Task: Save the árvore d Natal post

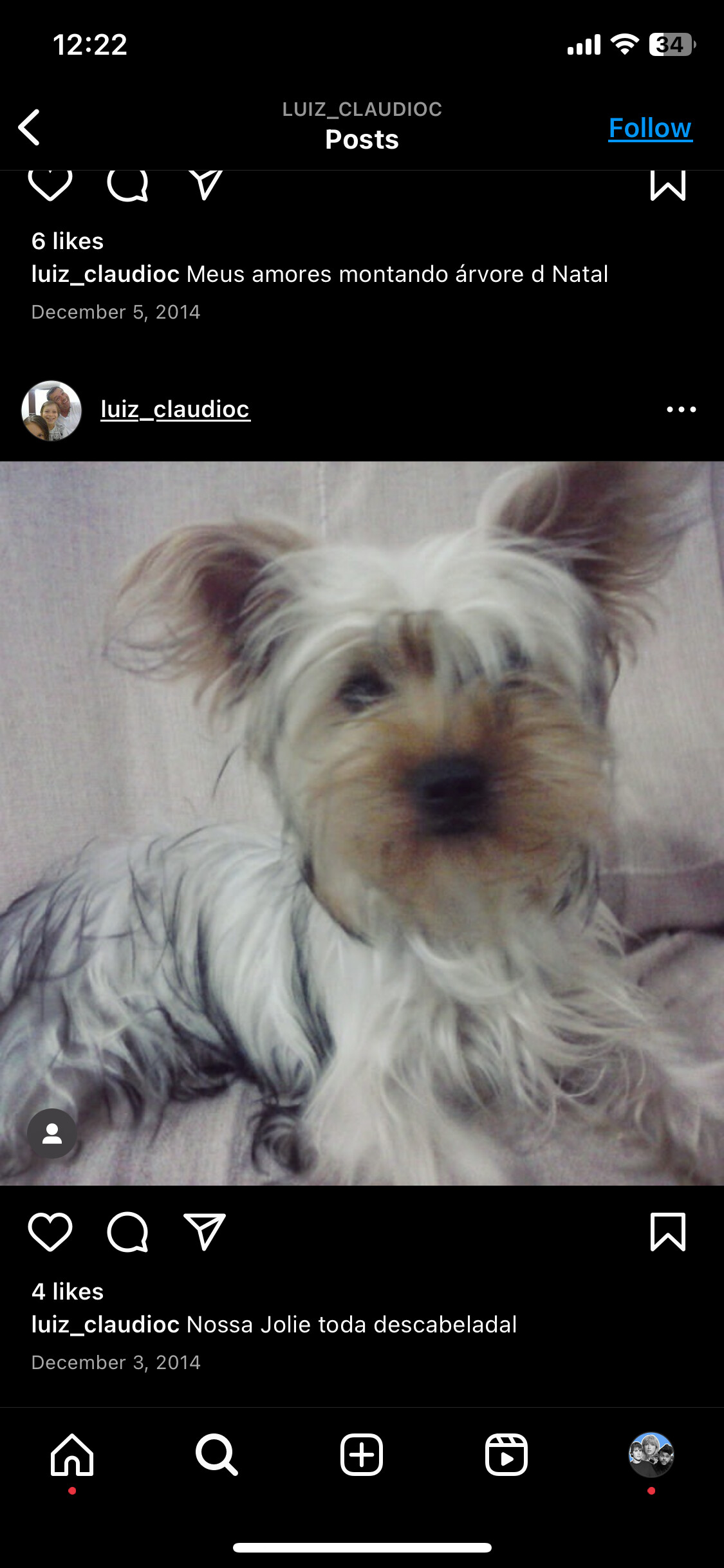Action: click(668, 185)
